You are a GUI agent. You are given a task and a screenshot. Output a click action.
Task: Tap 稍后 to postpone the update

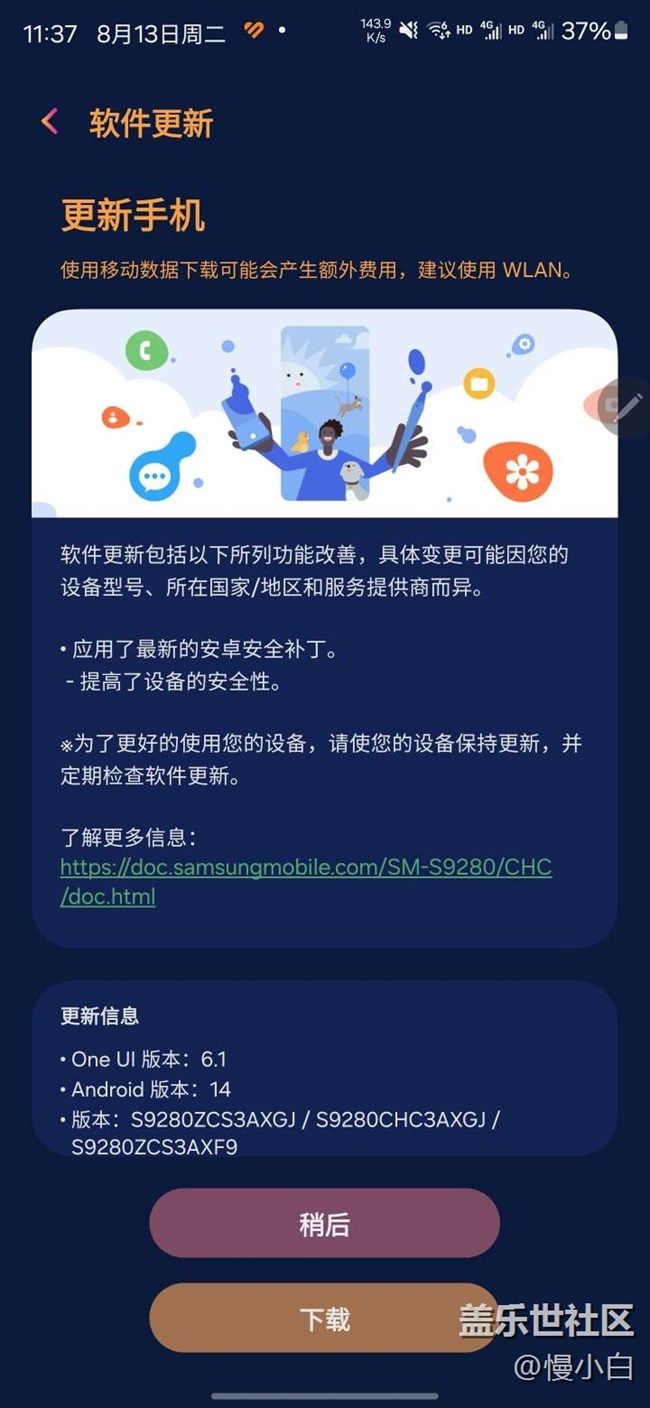(x=324, y=1223)
